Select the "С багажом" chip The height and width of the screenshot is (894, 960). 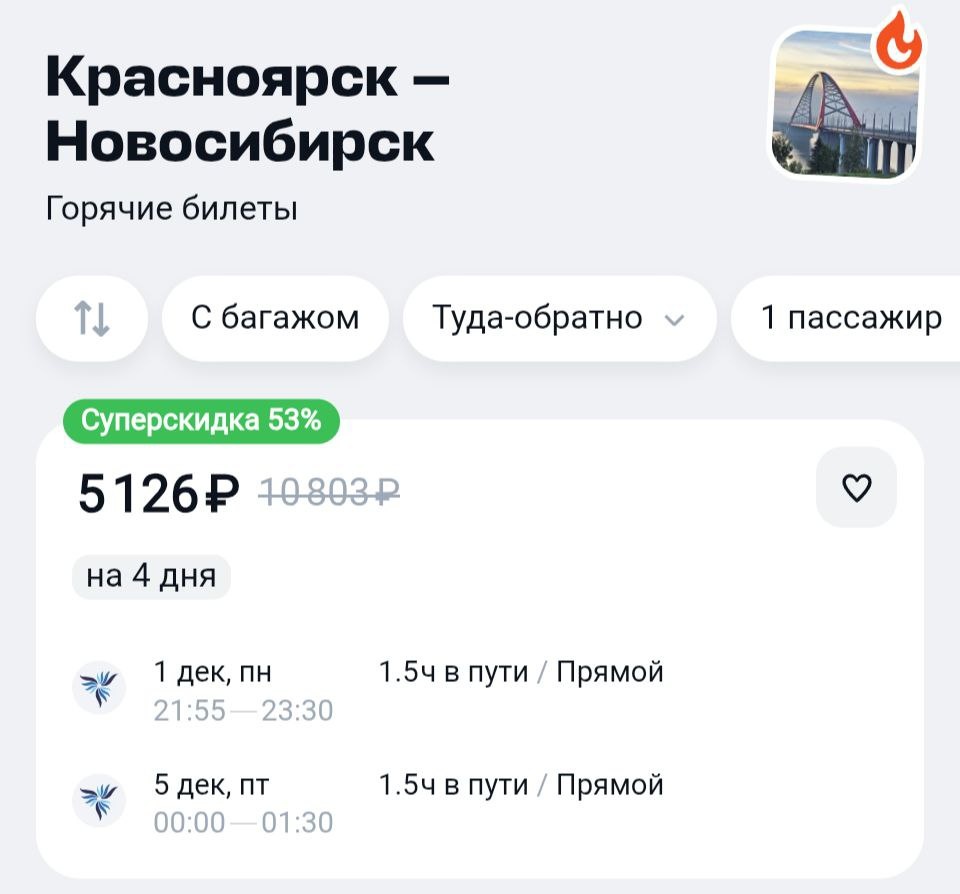(x=275, y=318)
